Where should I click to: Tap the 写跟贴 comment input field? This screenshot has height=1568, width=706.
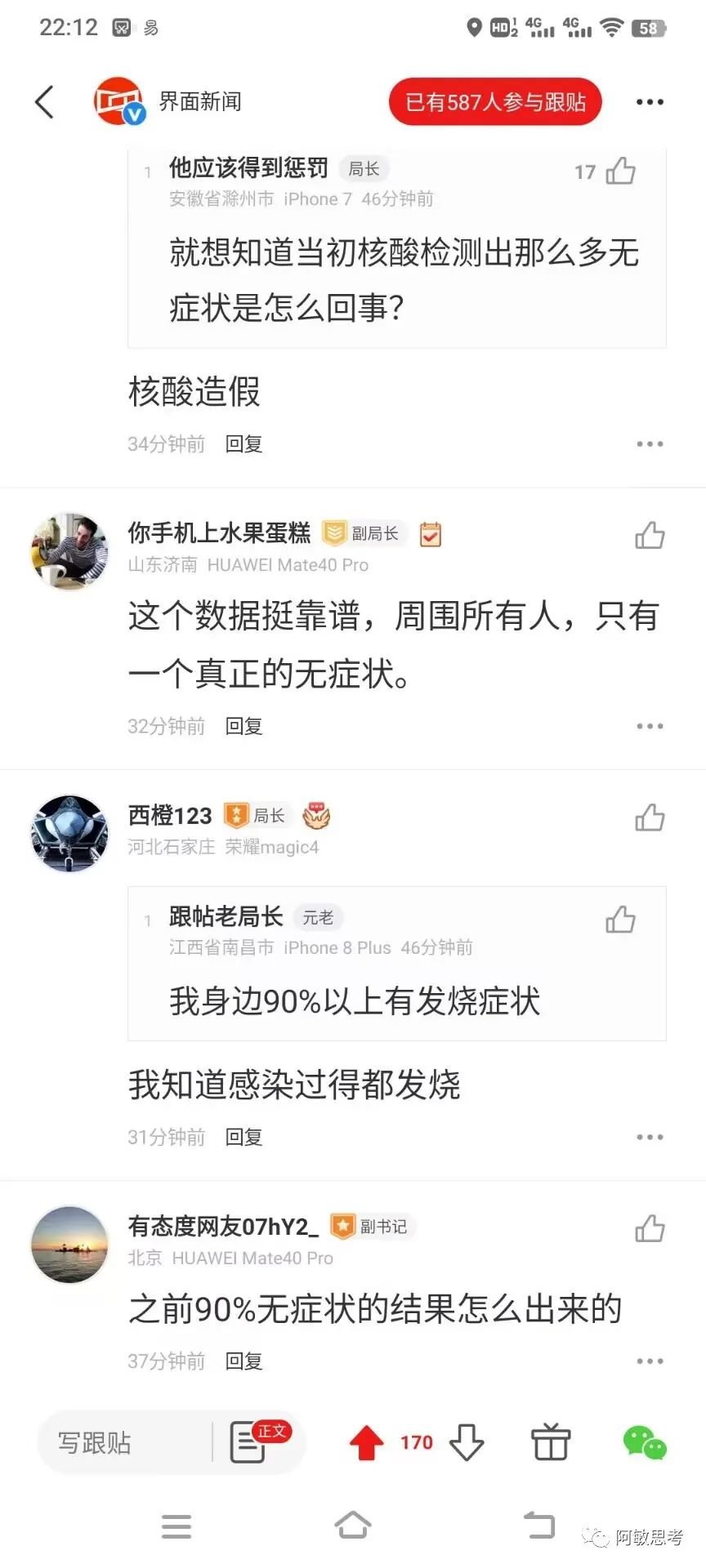click(123, 1443)
